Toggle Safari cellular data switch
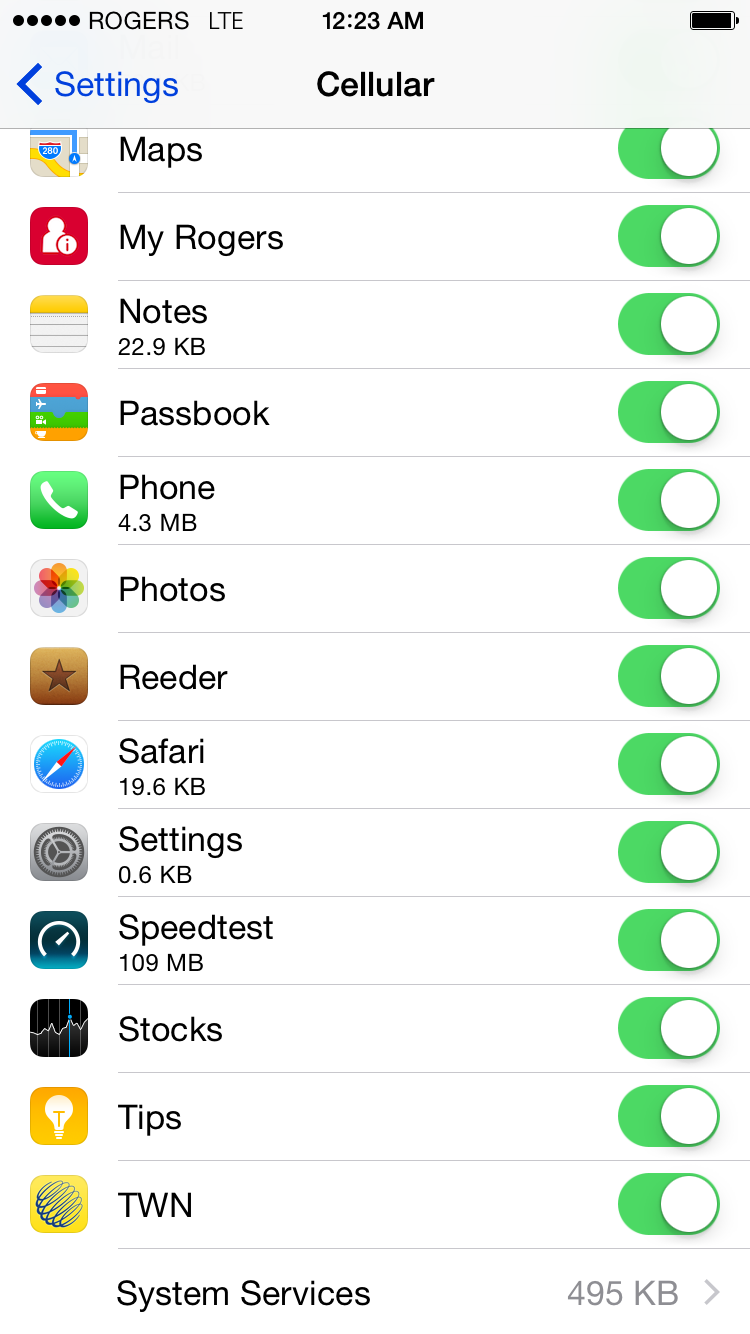 point(669,765)
